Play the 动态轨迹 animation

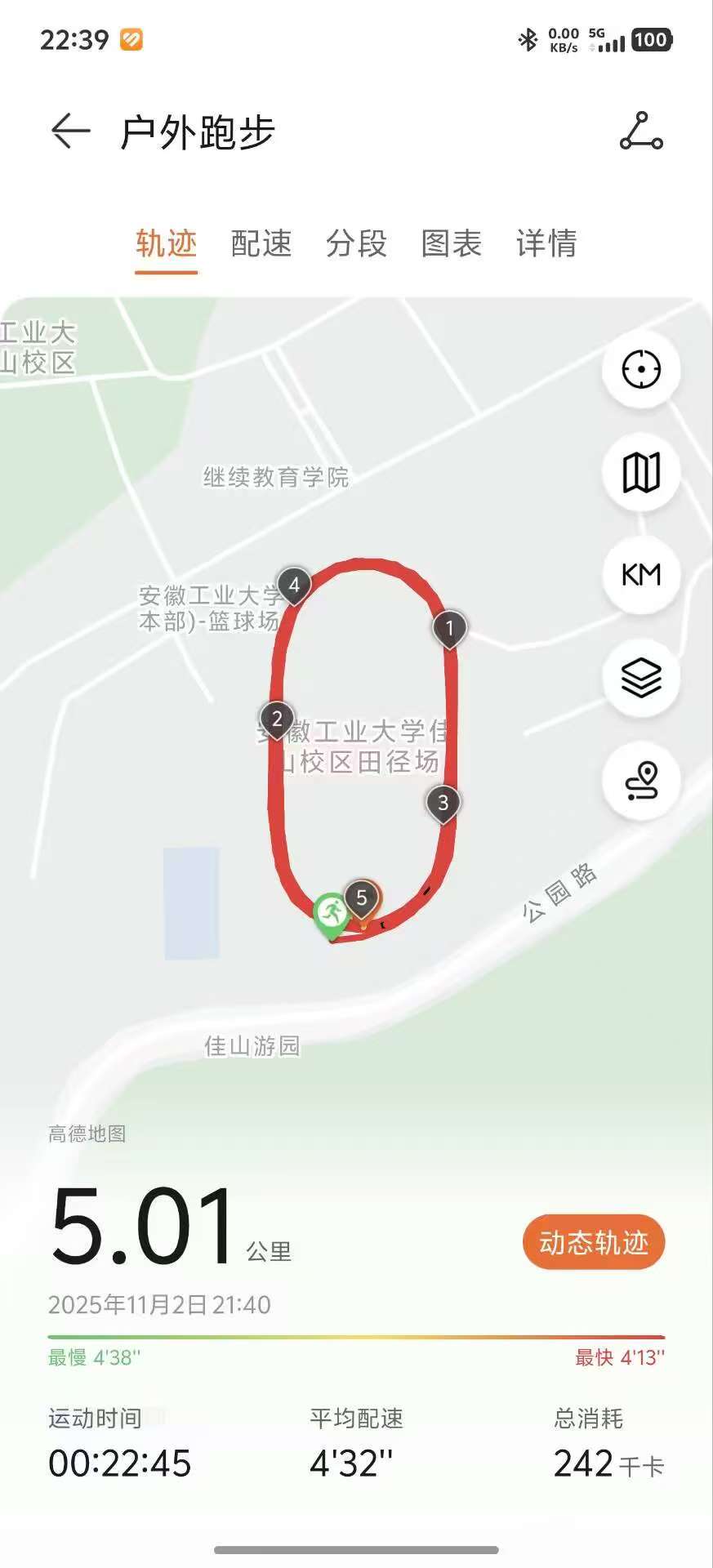[594, 1242]
